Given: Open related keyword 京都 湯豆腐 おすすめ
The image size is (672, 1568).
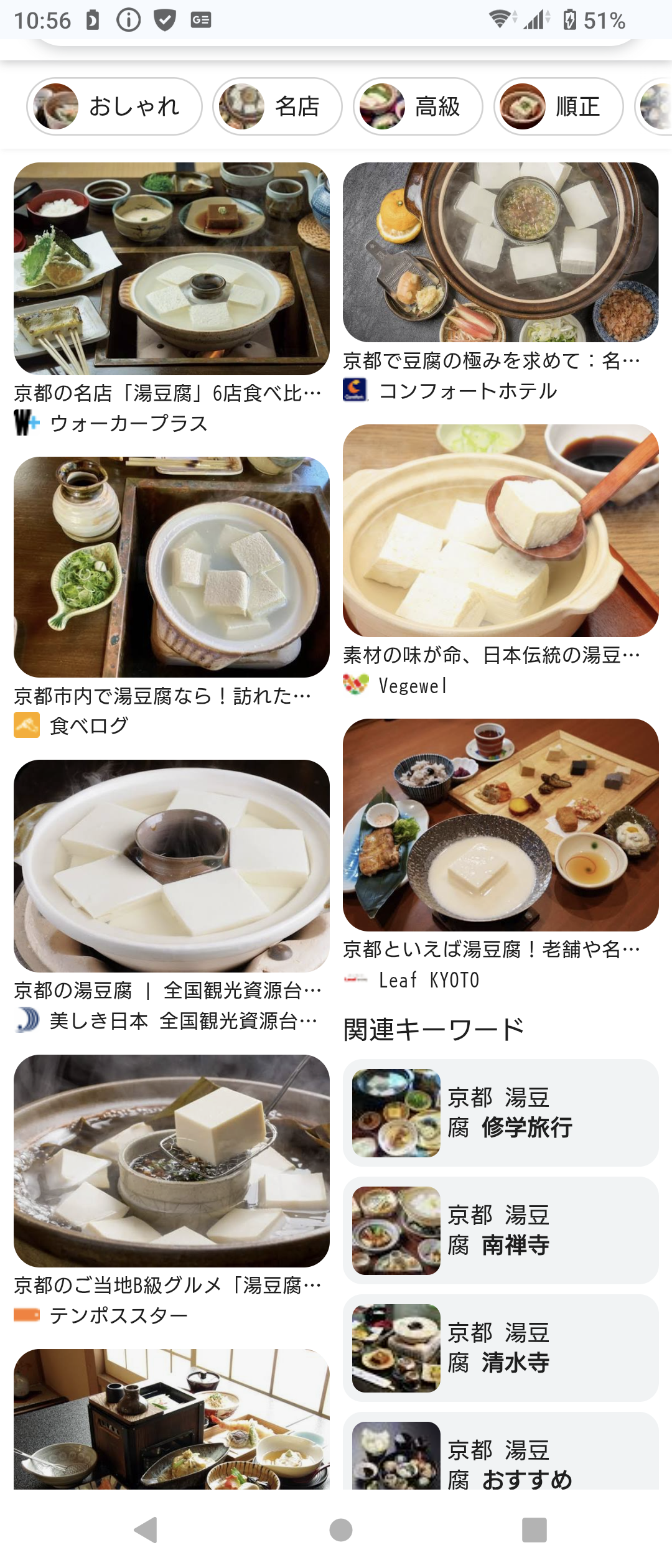Looking at the screenshot, I should (x=500, y=1456).
